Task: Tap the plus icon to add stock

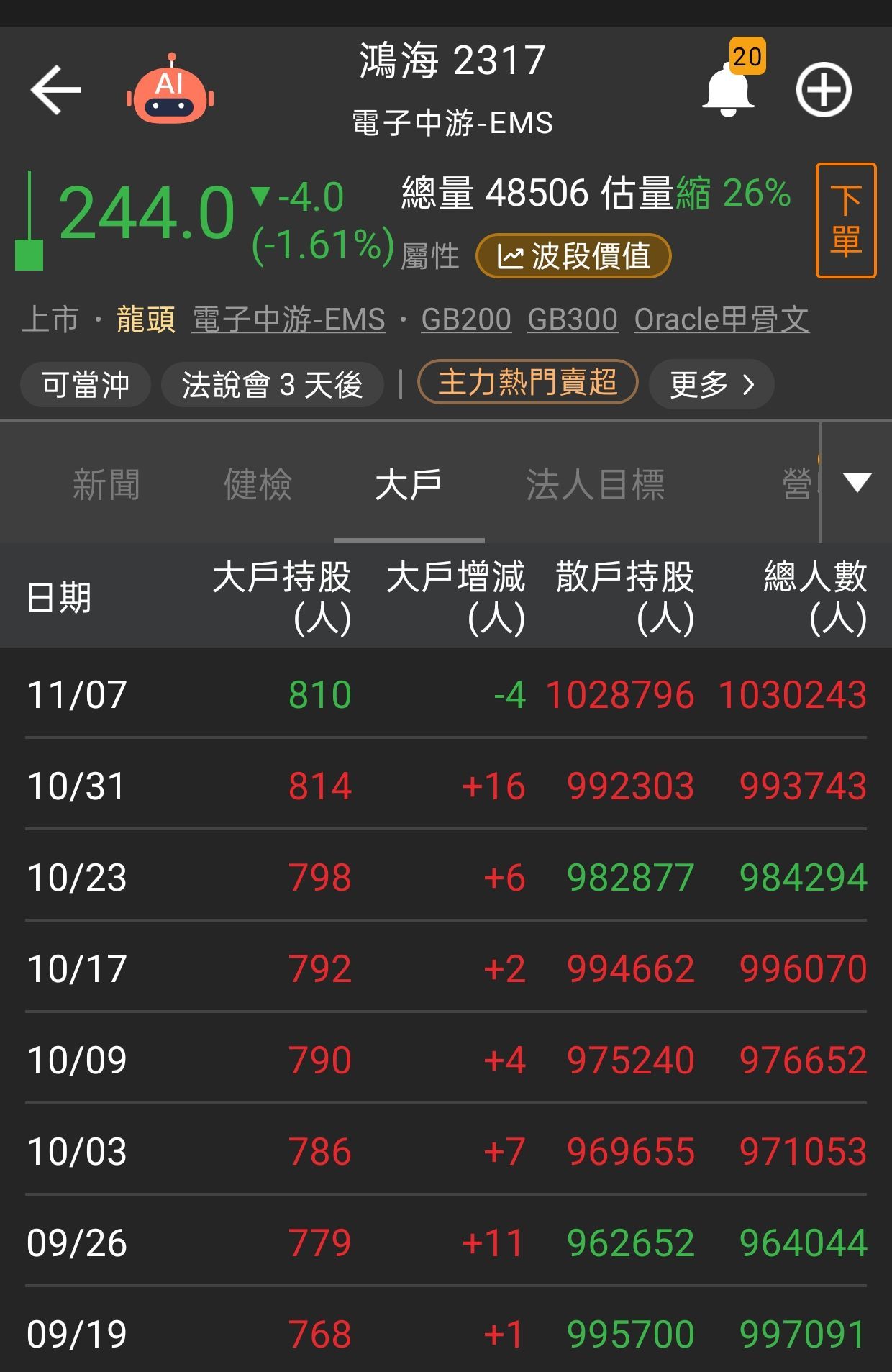Action: tap(822, 89)
